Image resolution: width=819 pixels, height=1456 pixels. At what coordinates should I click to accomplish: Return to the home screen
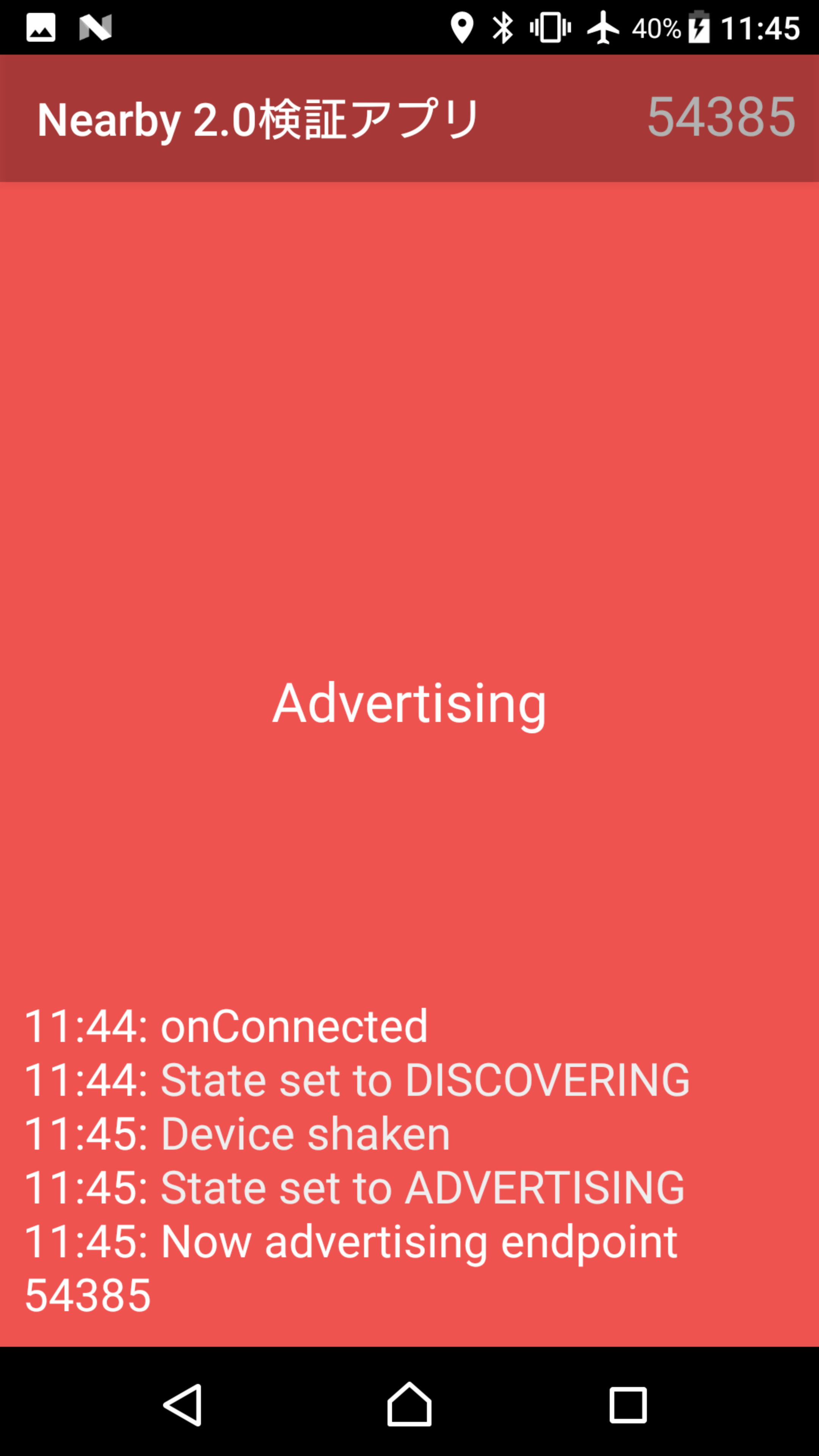(409, 1404)
